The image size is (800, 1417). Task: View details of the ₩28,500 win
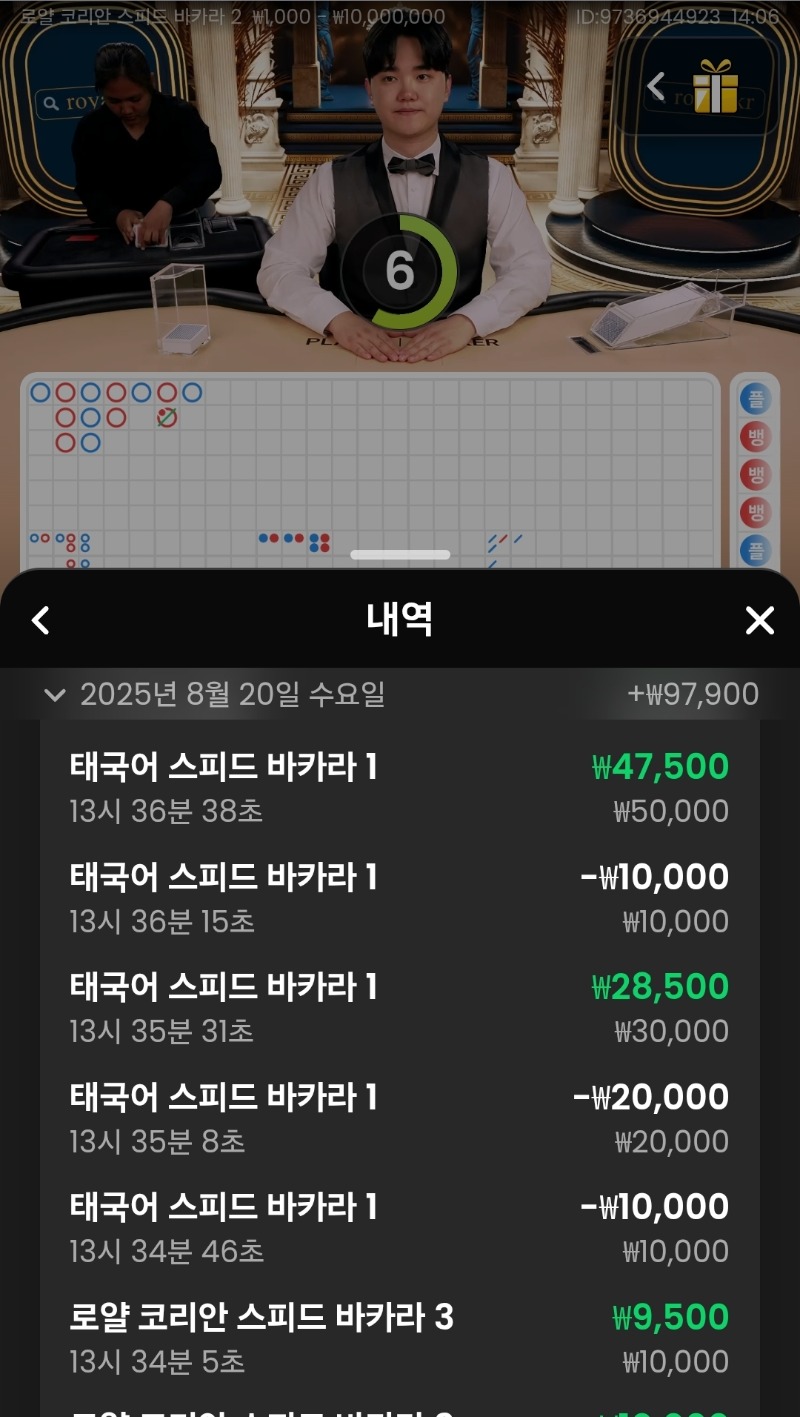(400, 1008)
